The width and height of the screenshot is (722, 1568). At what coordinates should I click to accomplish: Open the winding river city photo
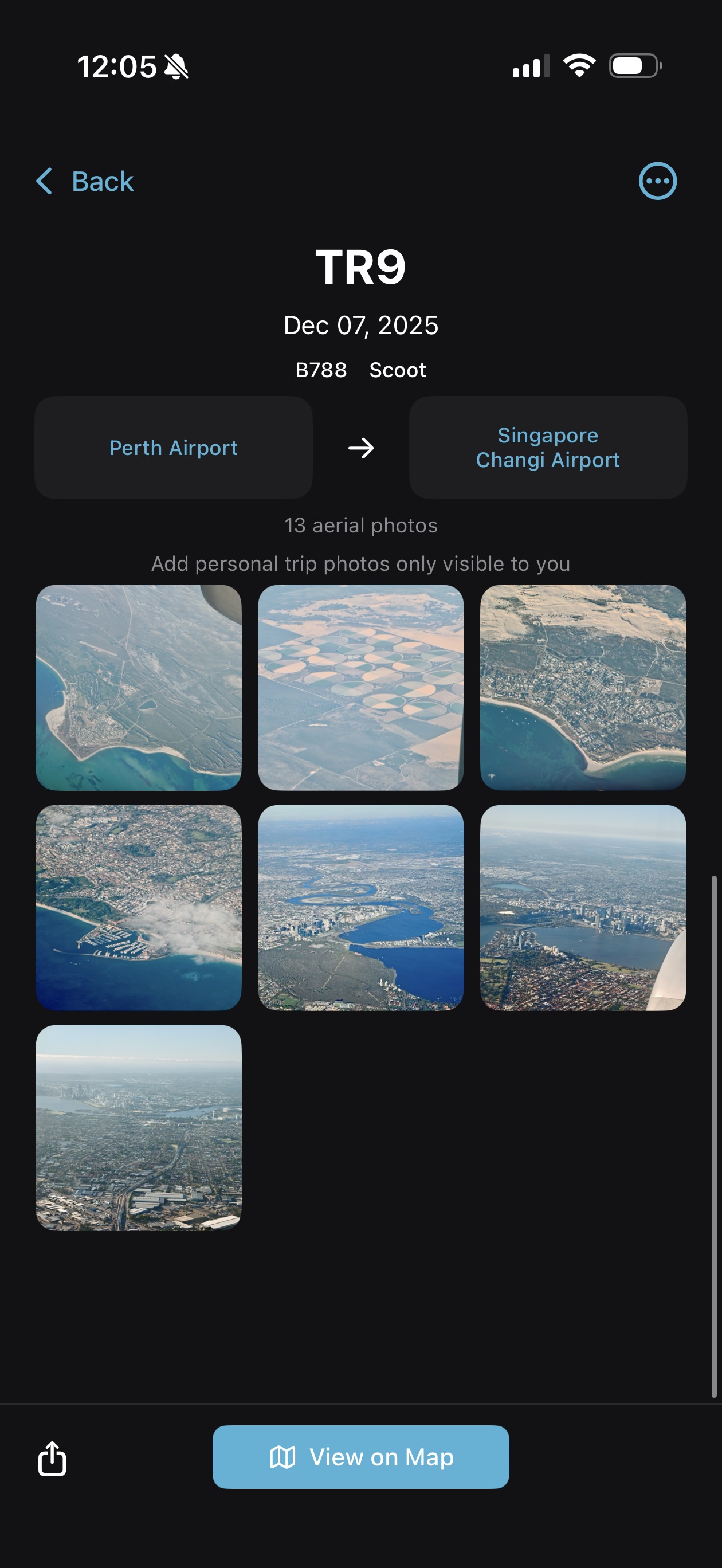pos(361,908)
